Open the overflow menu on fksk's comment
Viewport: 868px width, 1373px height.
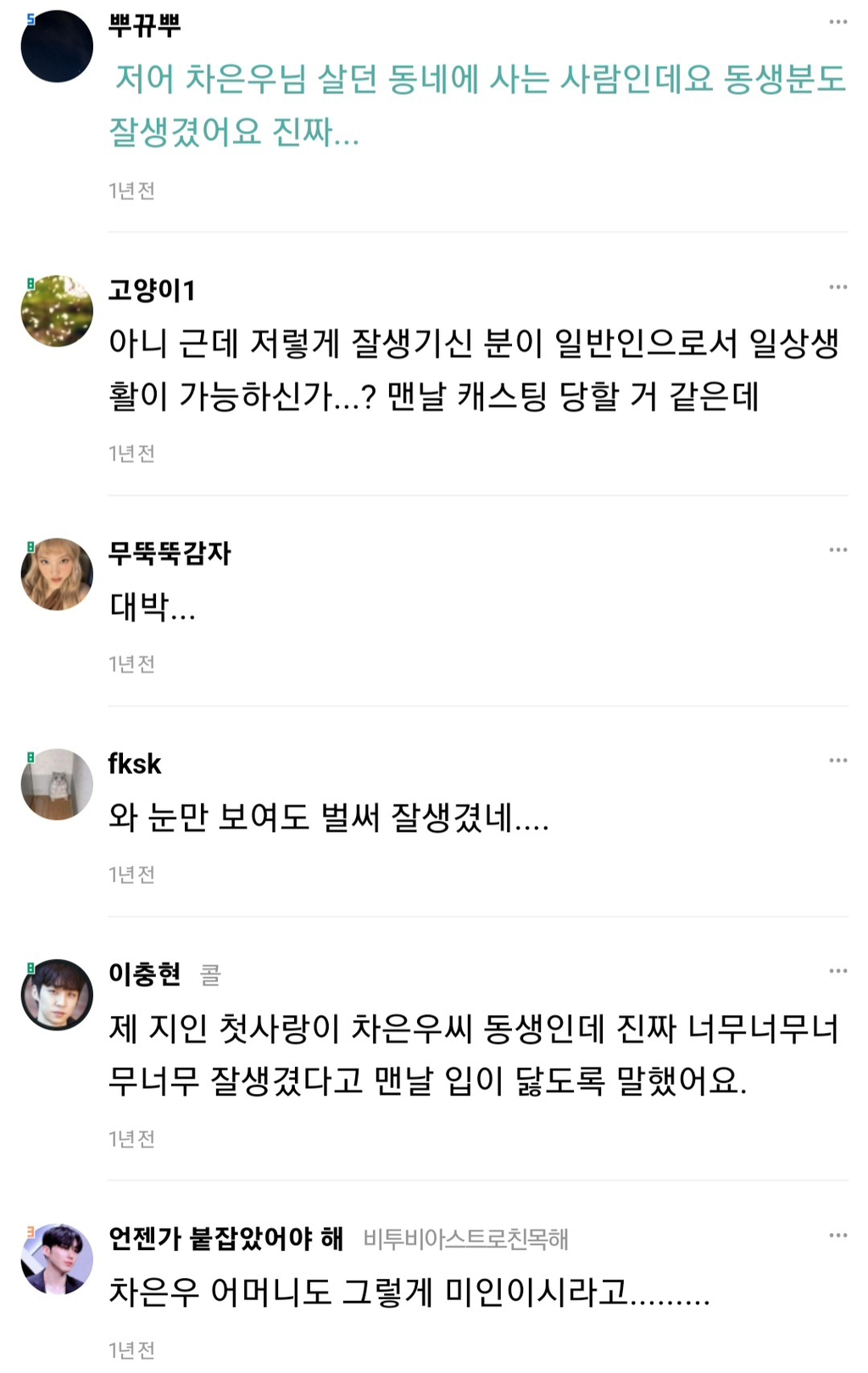[837, 760]
